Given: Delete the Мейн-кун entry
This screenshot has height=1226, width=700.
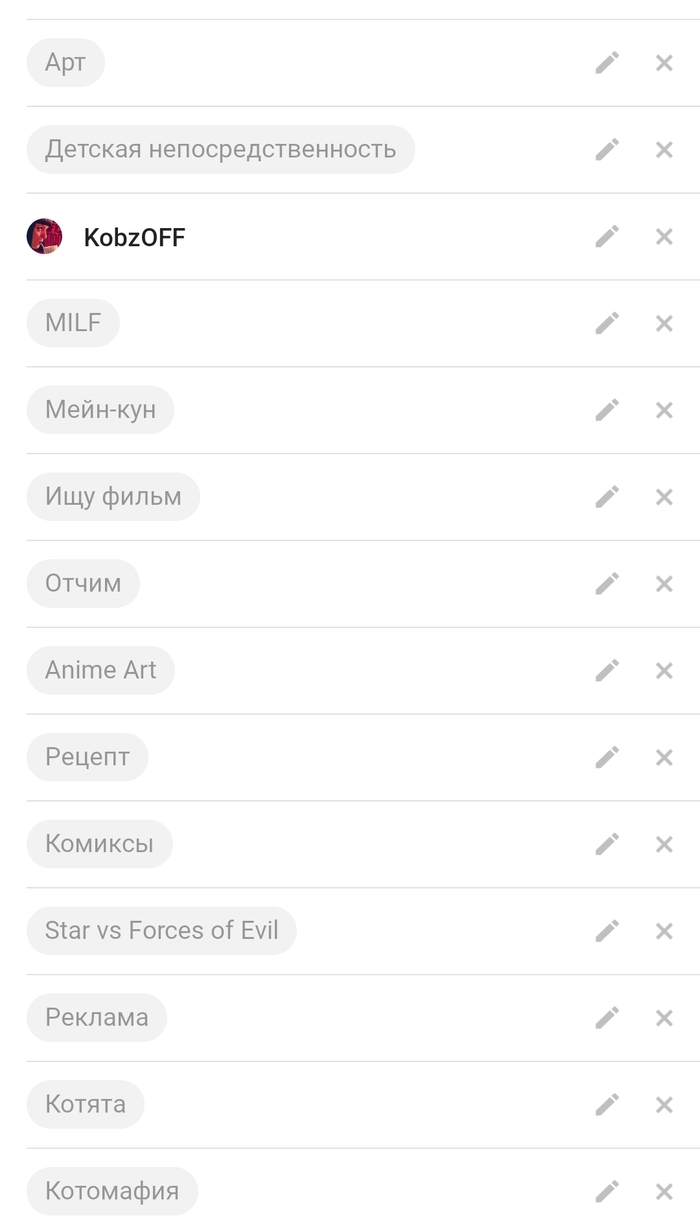Looking at the screenshot, I should 664,410.
